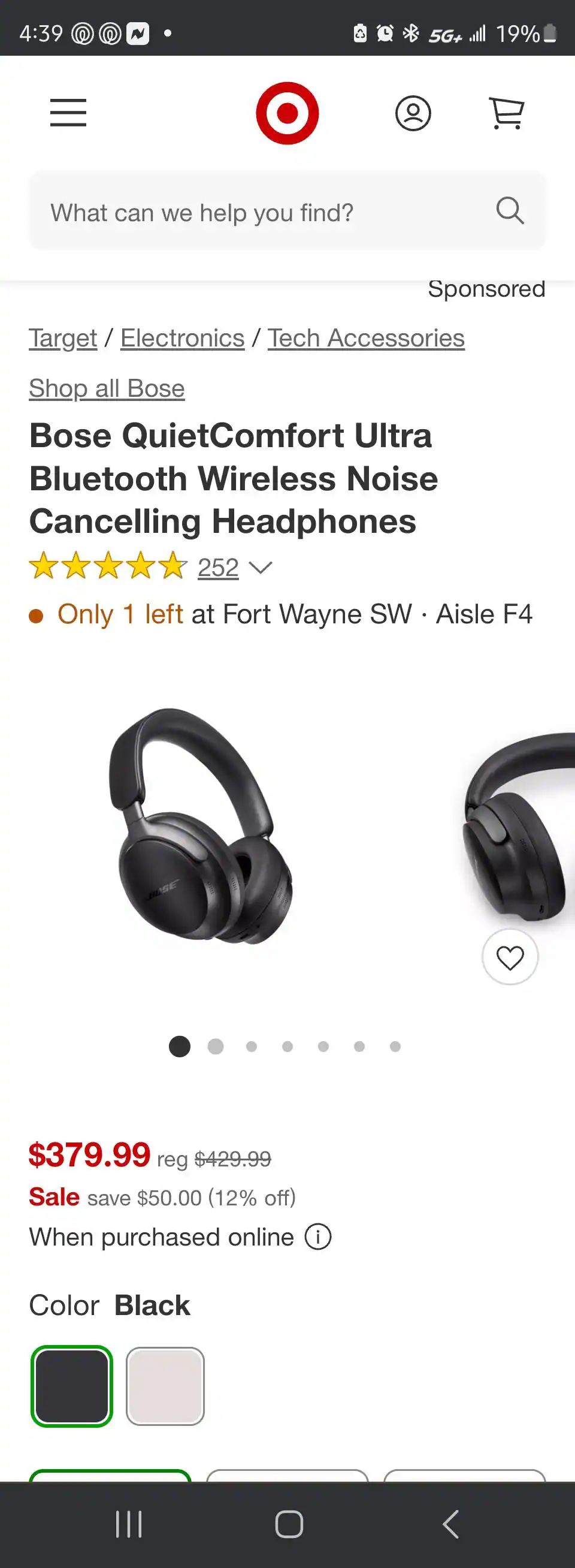
Task: Open the Target breadcrumb link
Action: pyautogui.click(x=63, y=339)
